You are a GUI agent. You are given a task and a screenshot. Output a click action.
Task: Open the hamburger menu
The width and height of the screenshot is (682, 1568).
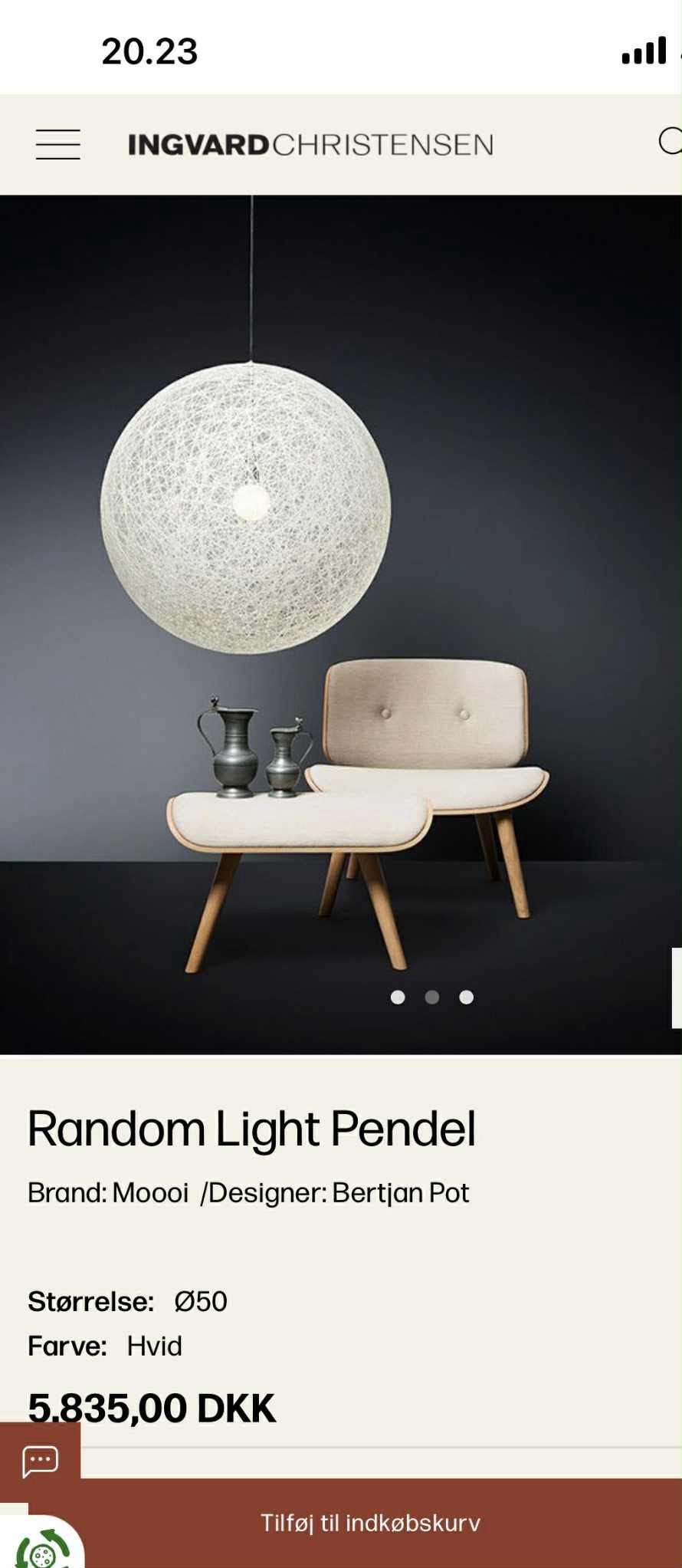(57, 144)
